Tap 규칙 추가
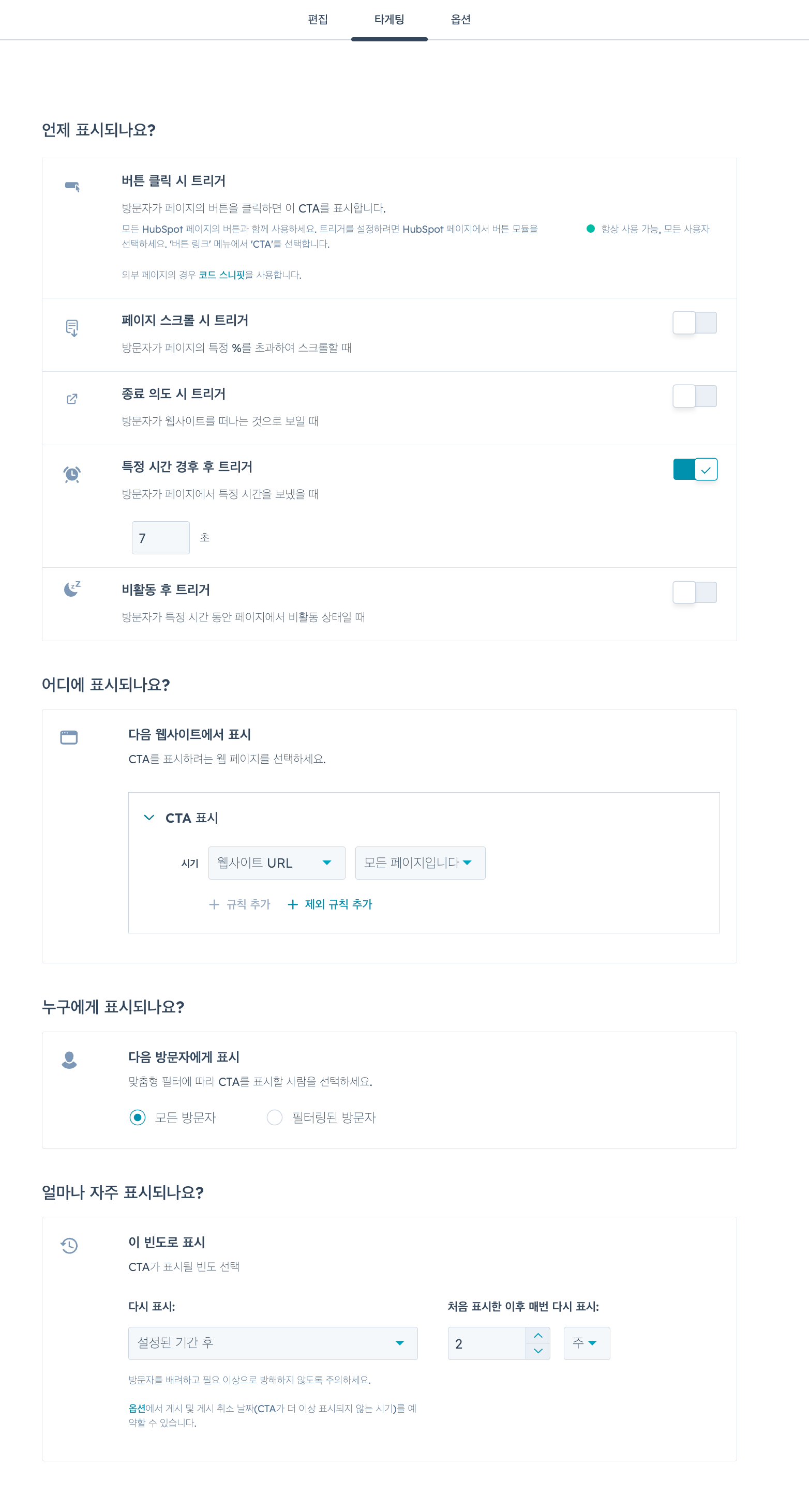809x1512 pixels. [240, 904]
